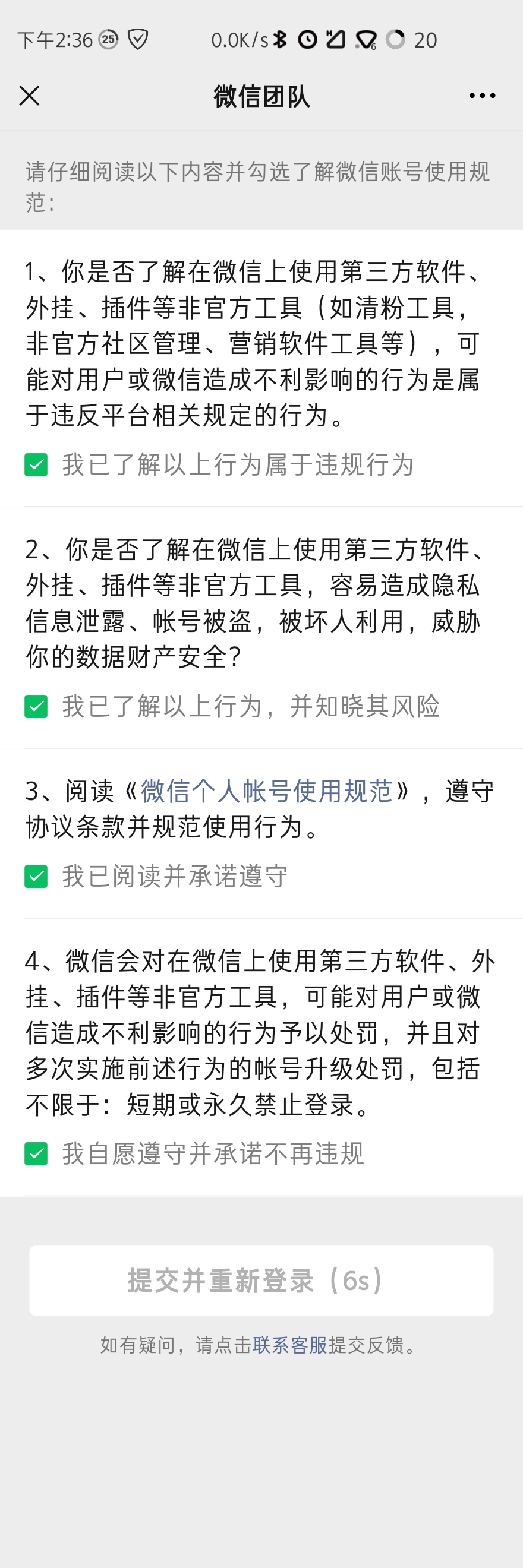
Task: Uncheck 我已了解以上行为，并知晓其风险
Action: tap(36, 707)
